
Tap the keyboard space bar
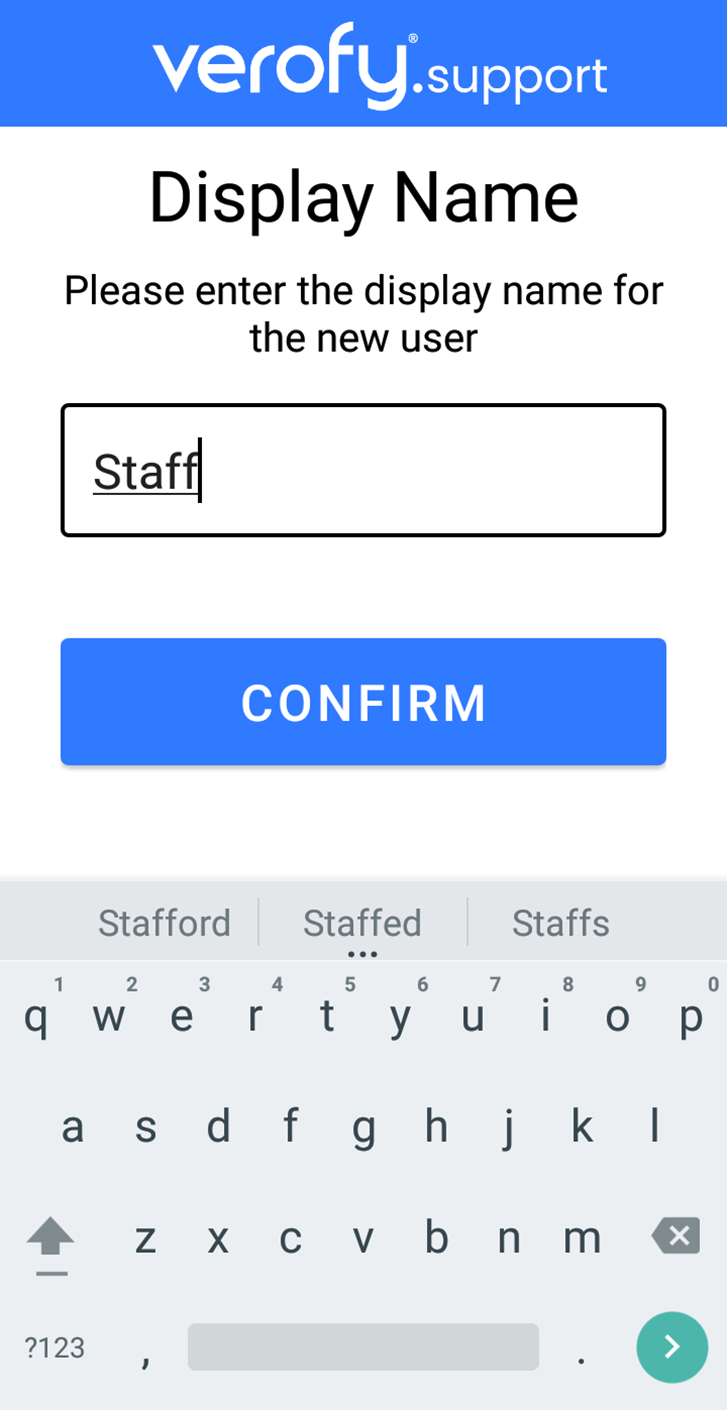363,1347
